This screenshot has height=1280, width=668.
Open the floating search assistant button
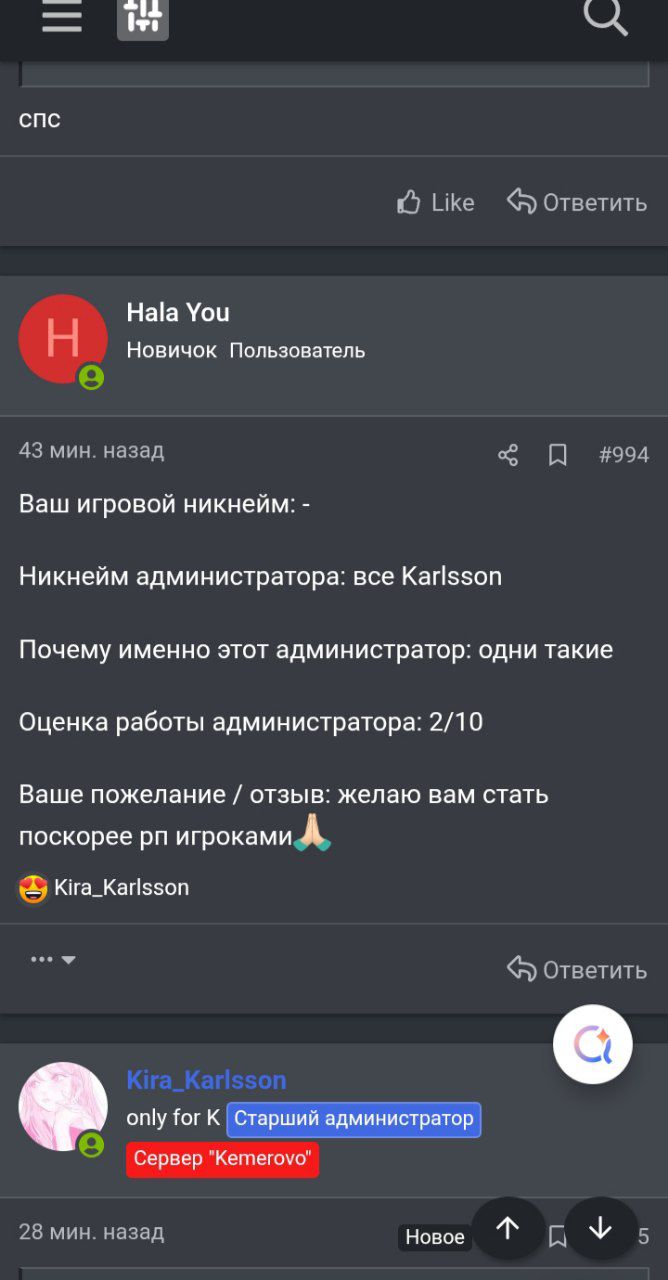pyautogui.click(x=593, y=1045)
